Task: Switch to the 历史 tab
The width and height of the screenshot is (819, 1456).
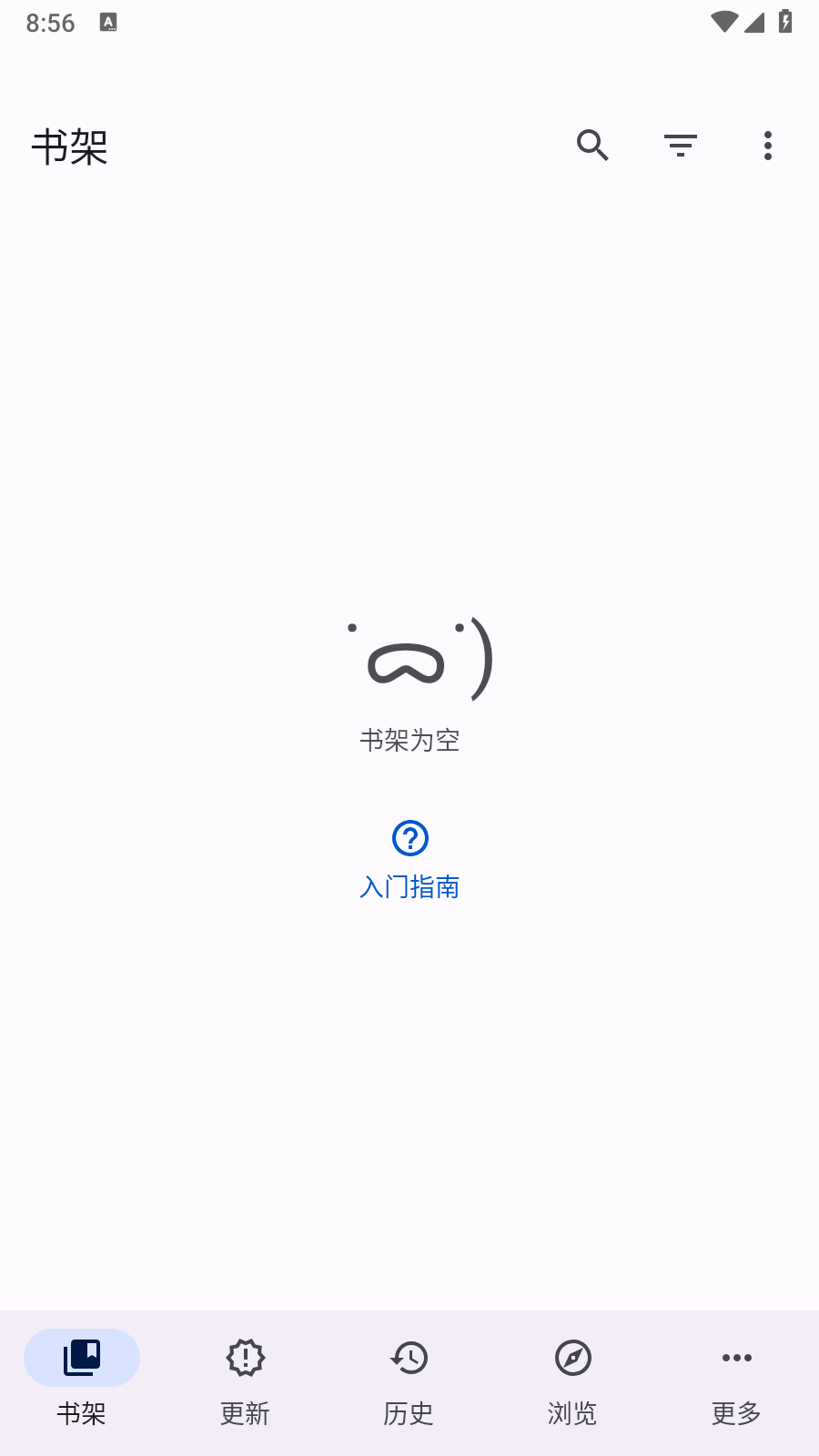Action: [x=408, y=1381]
